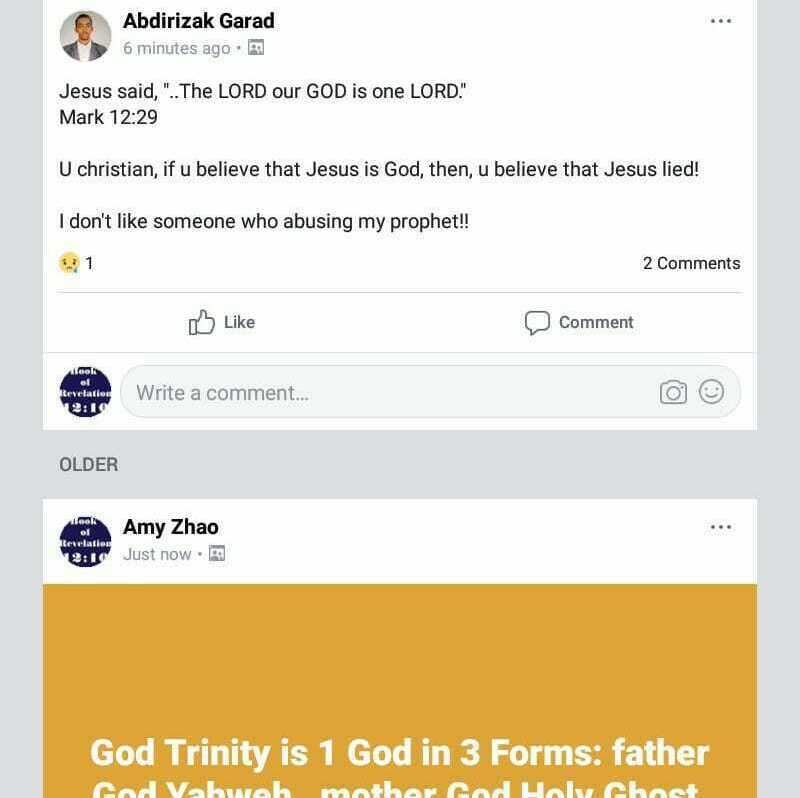This screenshot has width=800, height=798.
Task: Open the emoji picker in comment box
Action: 711,392
